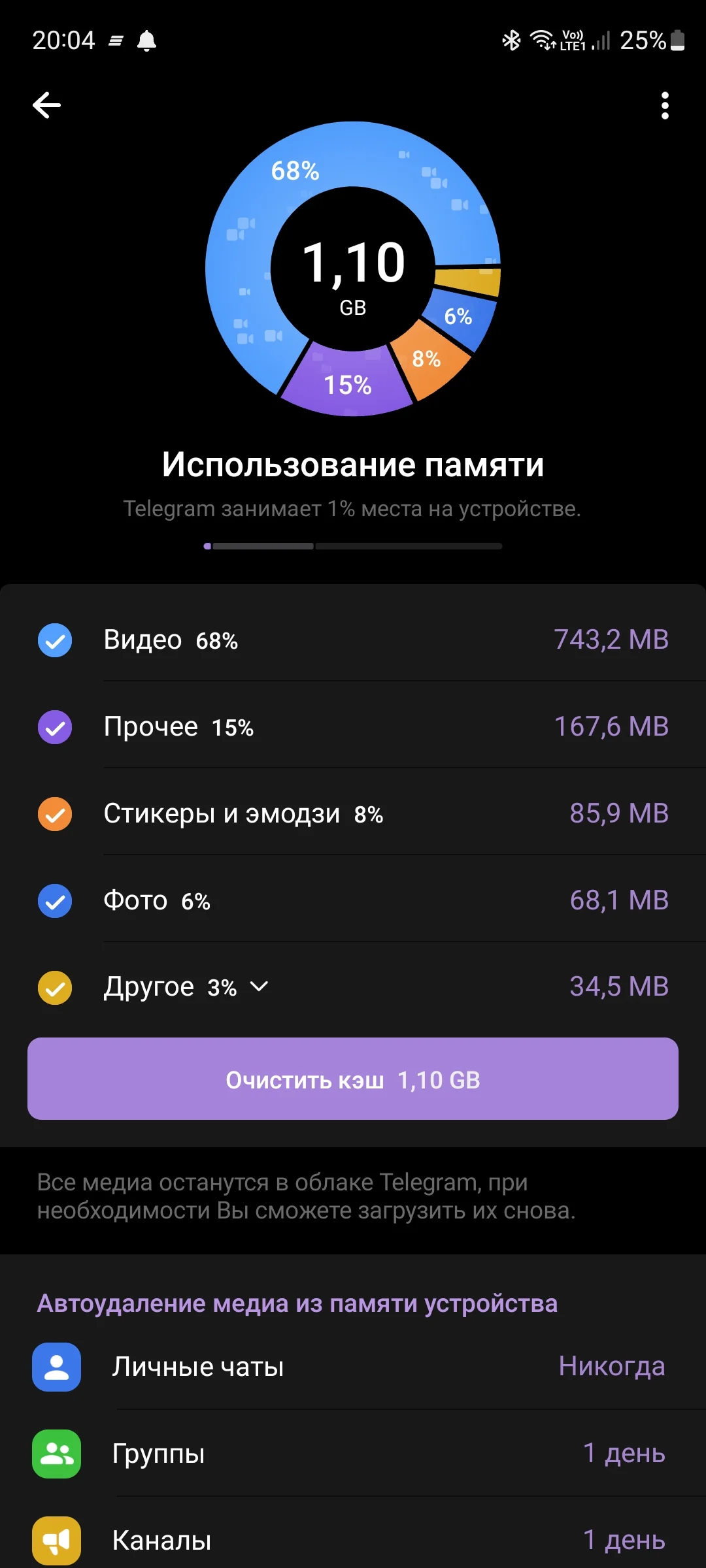Screen dimensions: 706x1568
Task: Tap the notification bell in status bar
Action: pyautogui.click(x=146, y=41)
